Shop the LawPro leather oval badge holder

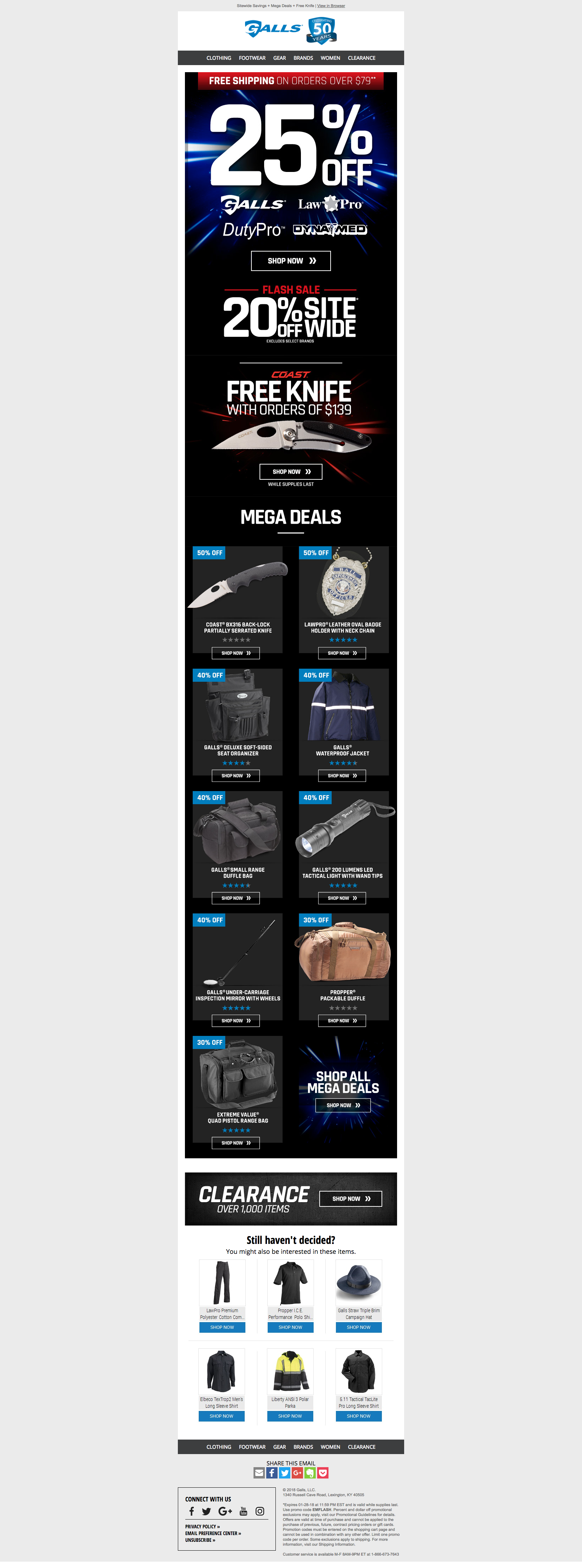342,653
